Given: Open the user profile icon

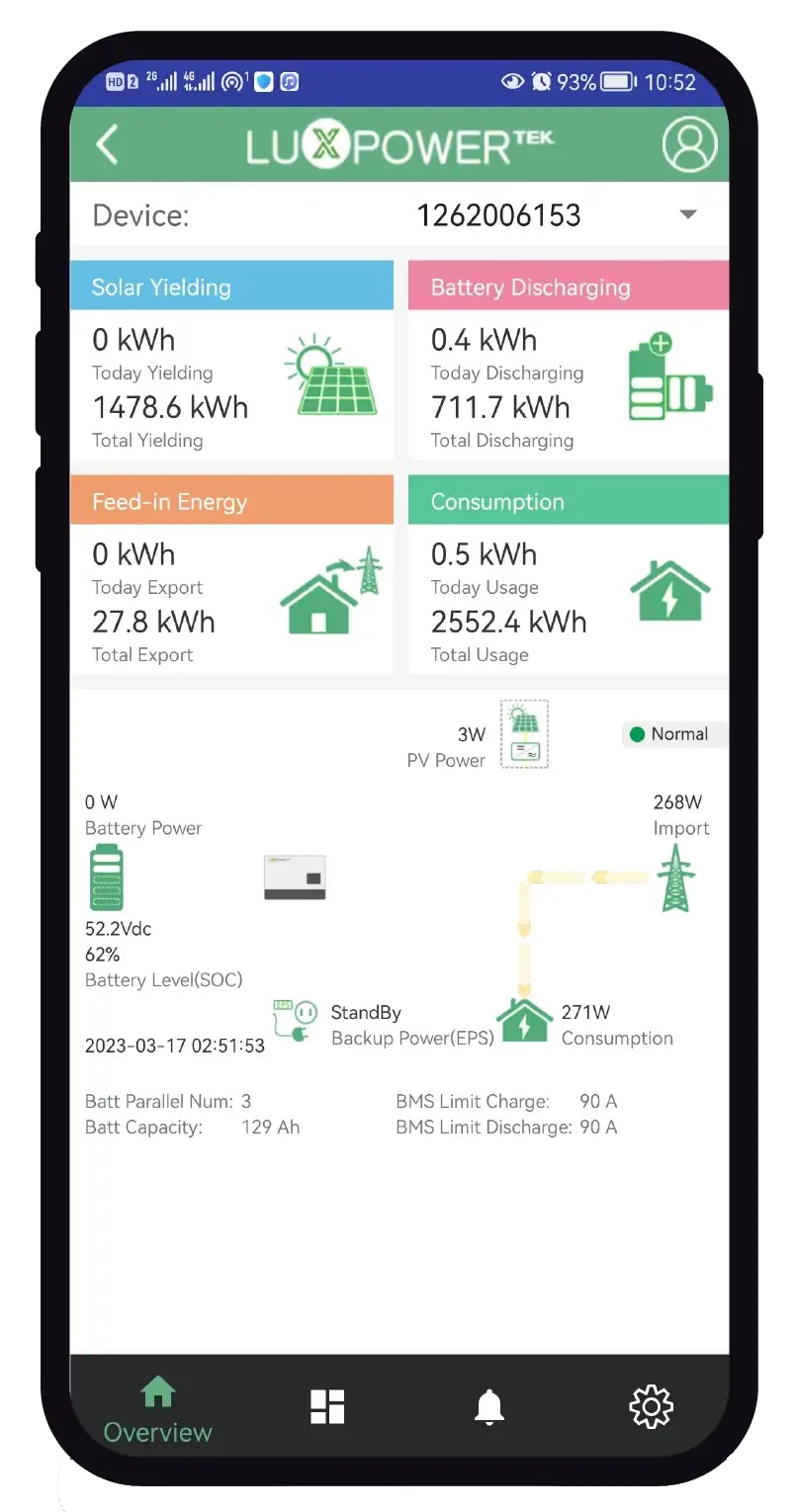Looking at the screenshot, I should [x=688, y=144].
